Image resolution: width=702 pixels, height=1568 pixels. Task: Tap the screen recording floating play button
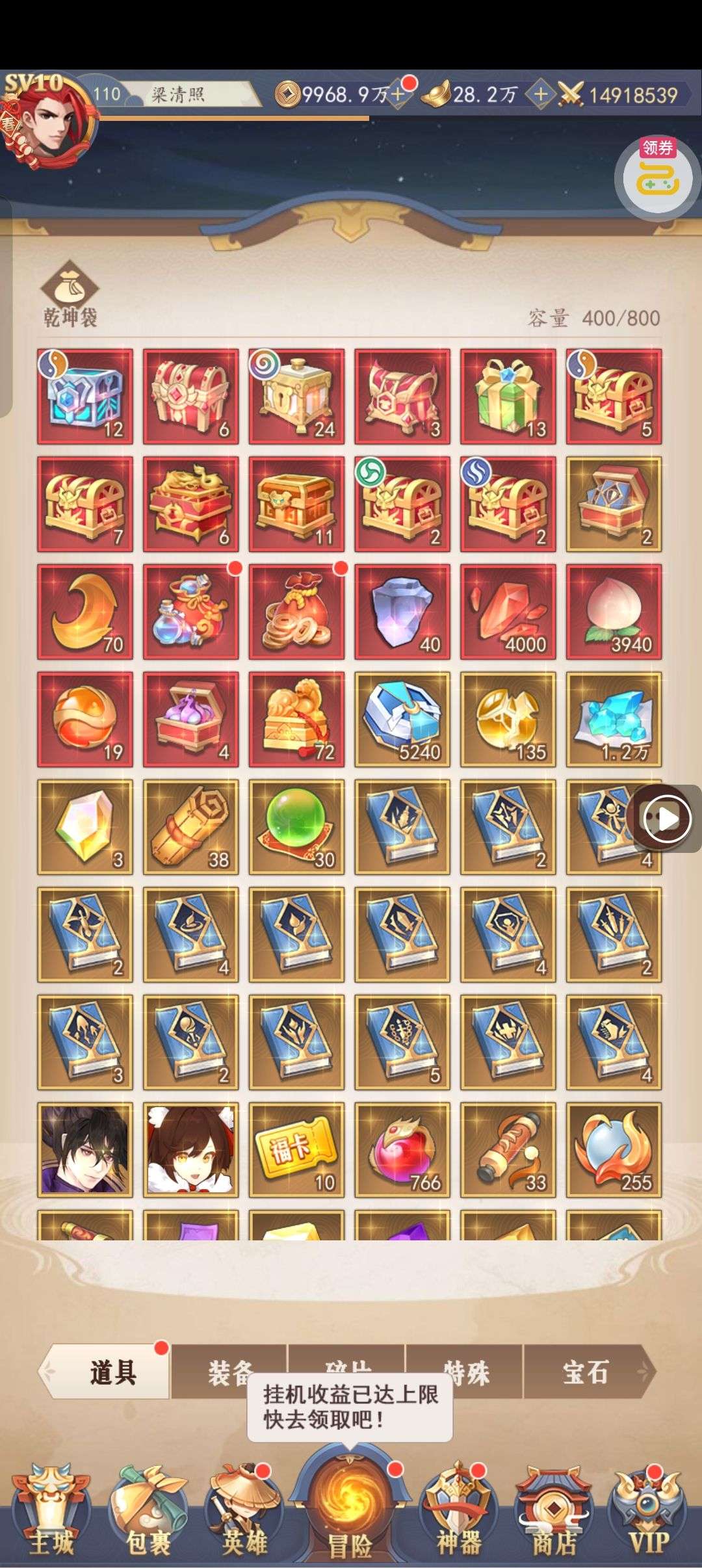click(x=667, y=818)
